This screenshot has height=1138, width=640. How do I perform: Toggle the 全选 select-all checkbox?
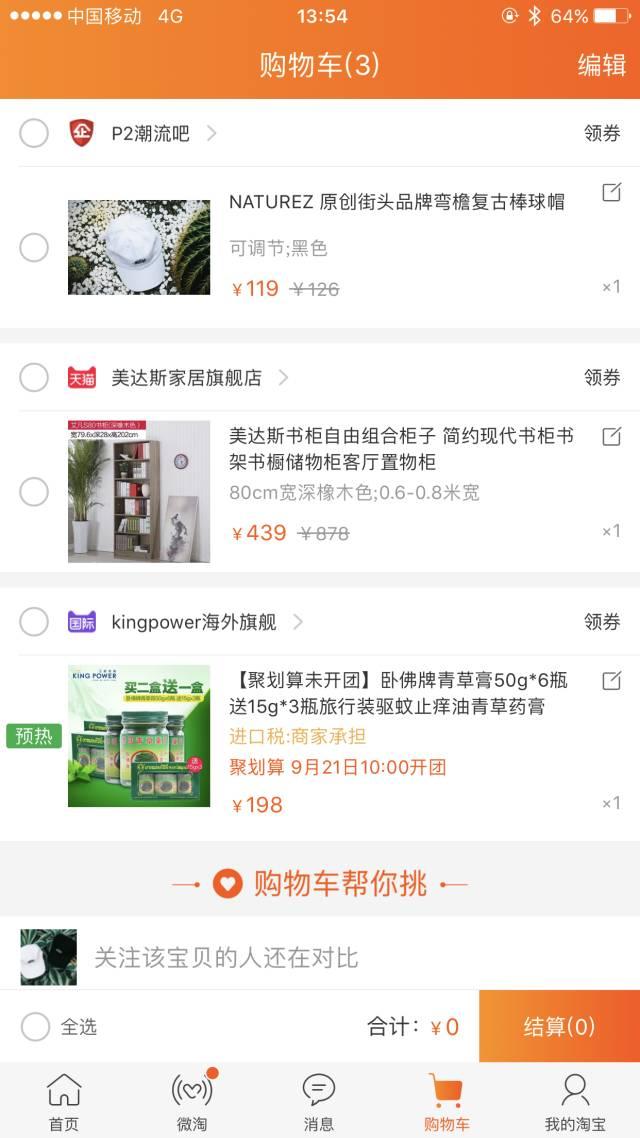35,1026
